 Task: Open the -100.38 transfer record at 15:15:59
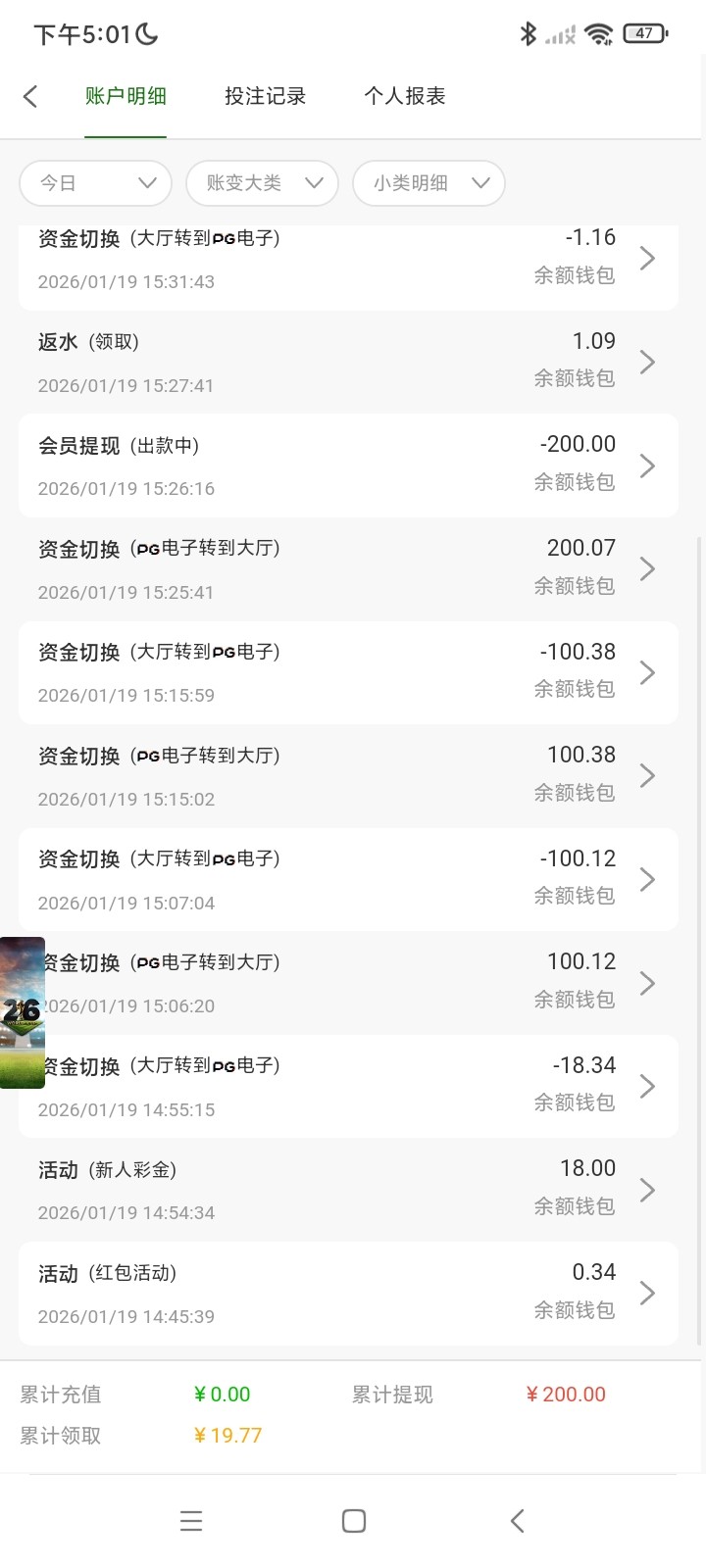click(348, 673)
